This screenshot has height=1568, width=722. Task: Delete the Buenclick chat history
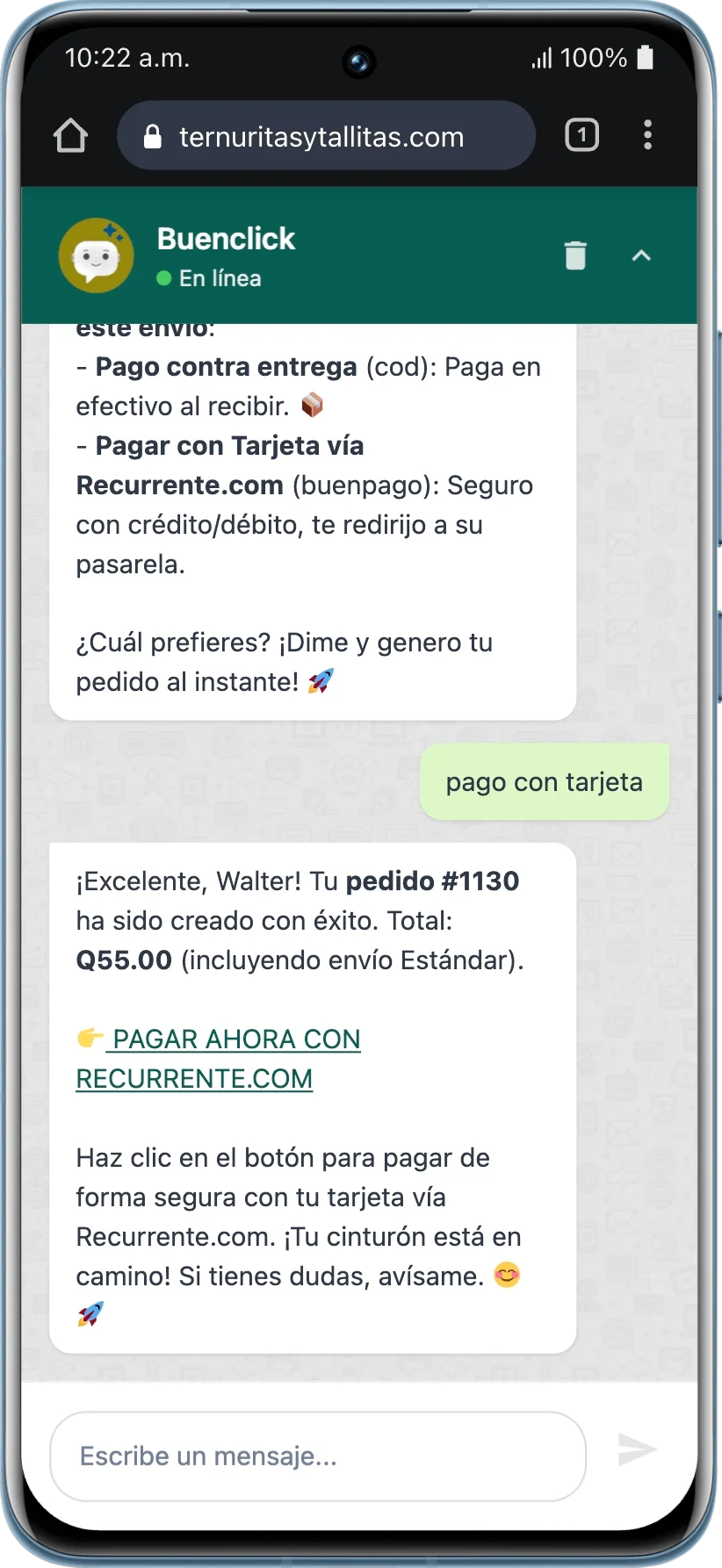pyautogui.click(x=575, y=255)
